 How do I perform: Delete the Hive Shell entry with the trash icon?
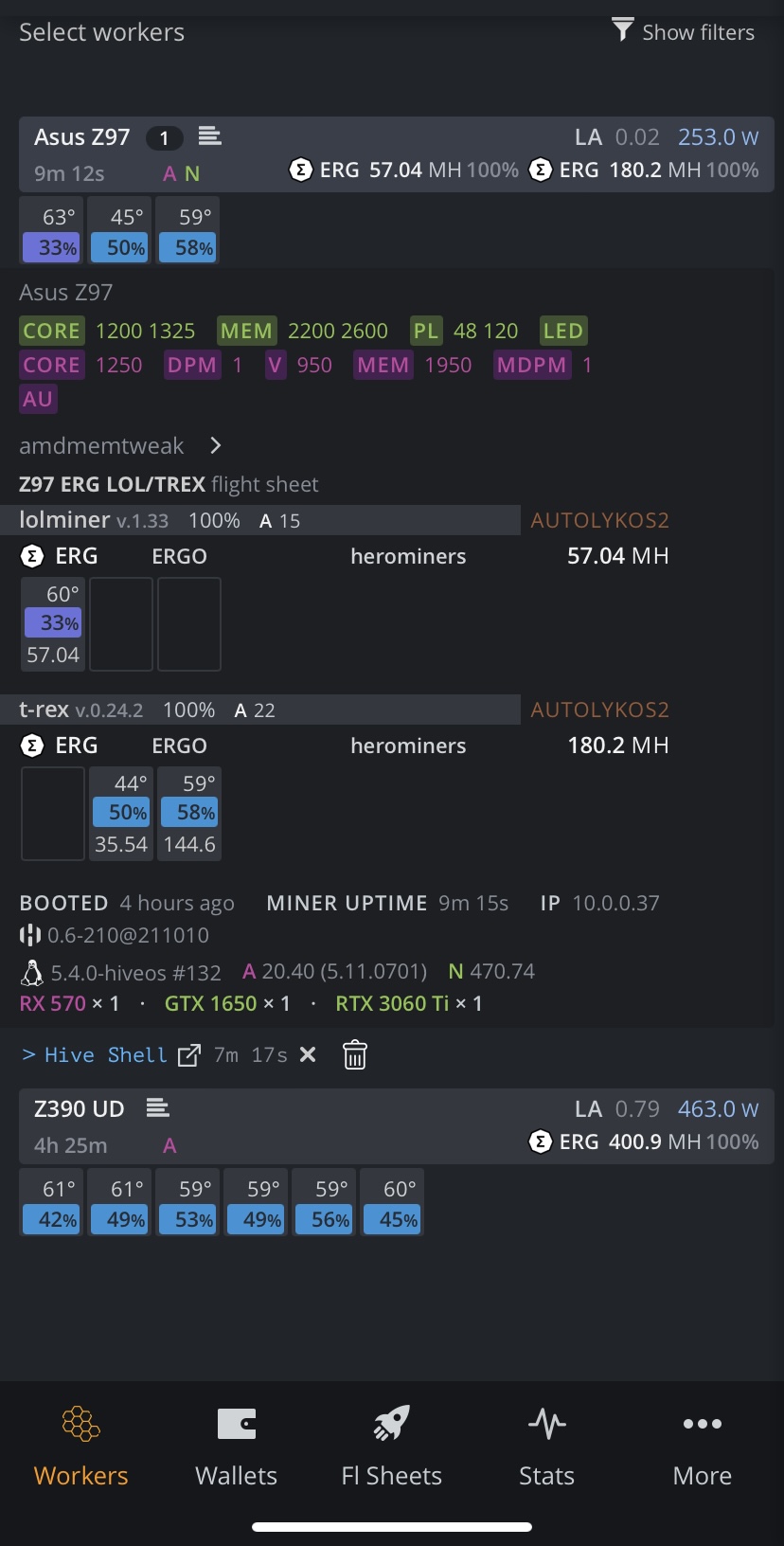click(354, 1055)
